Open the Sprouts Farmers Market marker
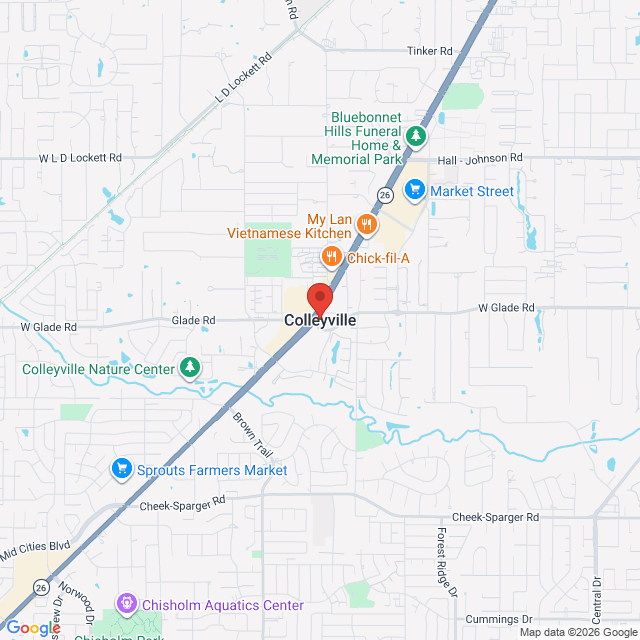 point(122,469)
